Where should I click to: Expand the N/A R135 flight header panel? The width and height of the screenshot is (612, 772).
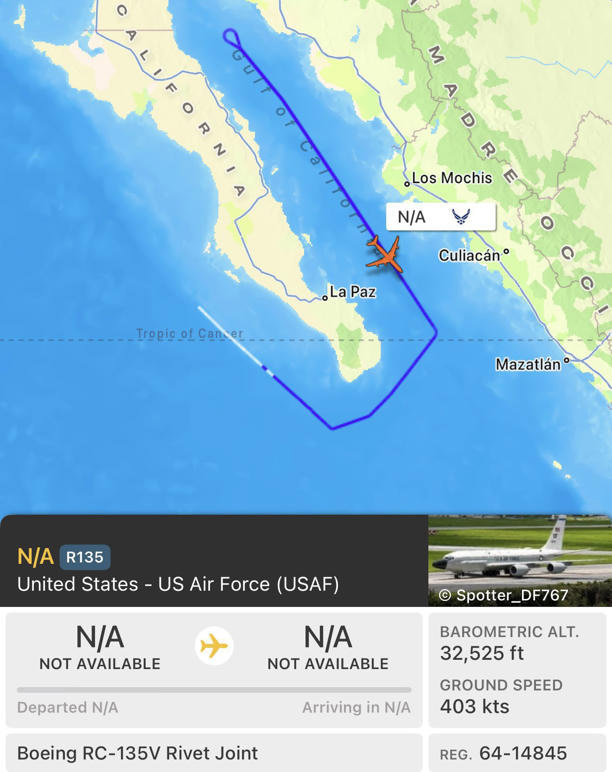pos(214,570)
